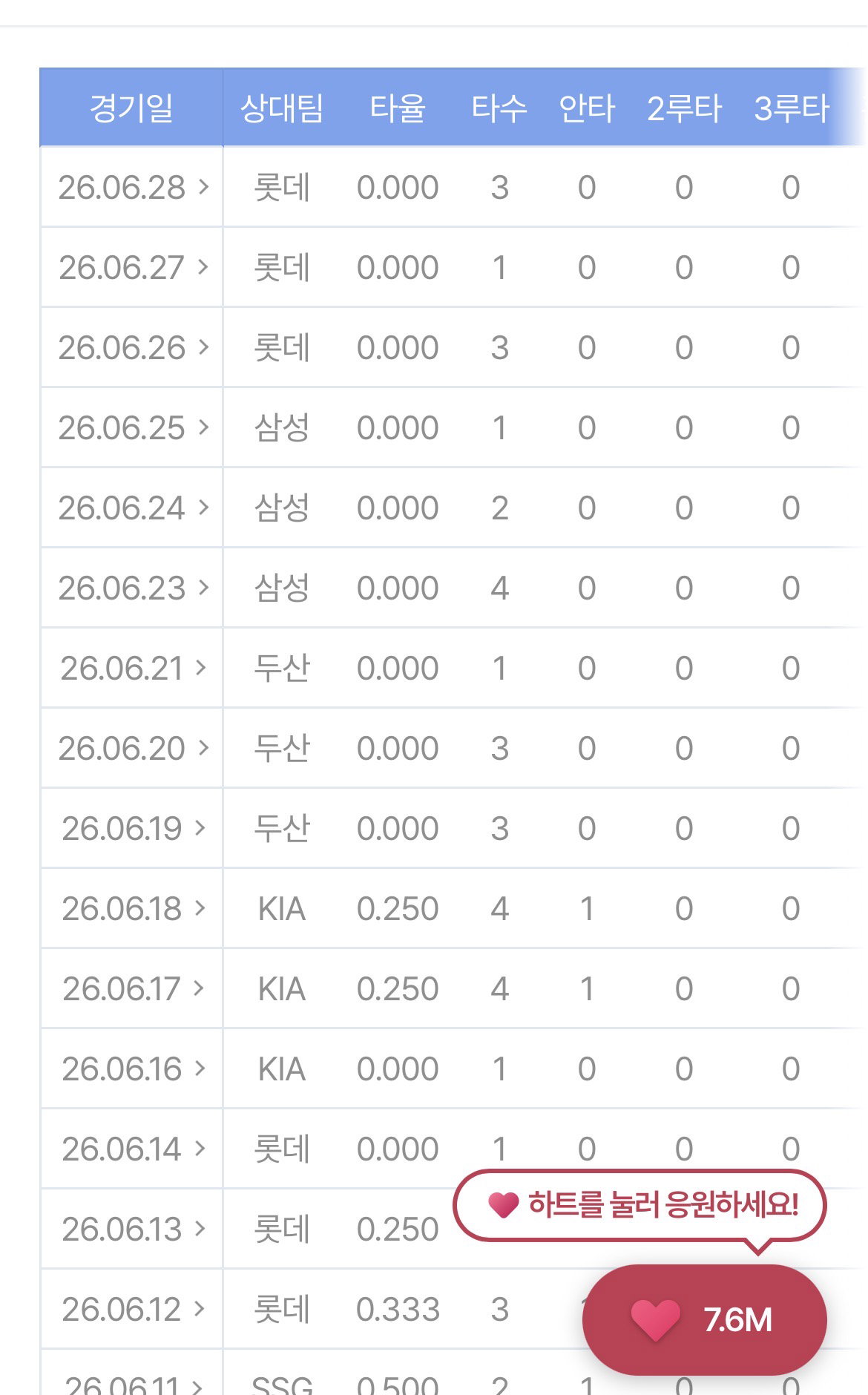Open the 26.06.14 game link
868x1395 pixels.
click(x=133, y=1149)
